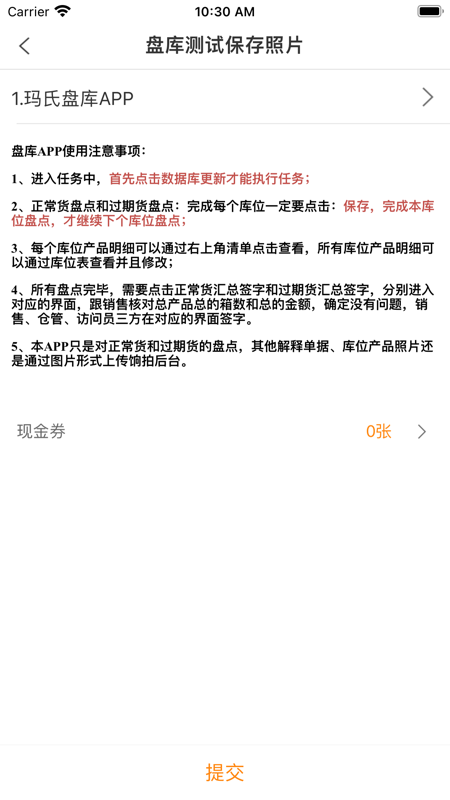Open the 现金券 row

pos(225,432)
